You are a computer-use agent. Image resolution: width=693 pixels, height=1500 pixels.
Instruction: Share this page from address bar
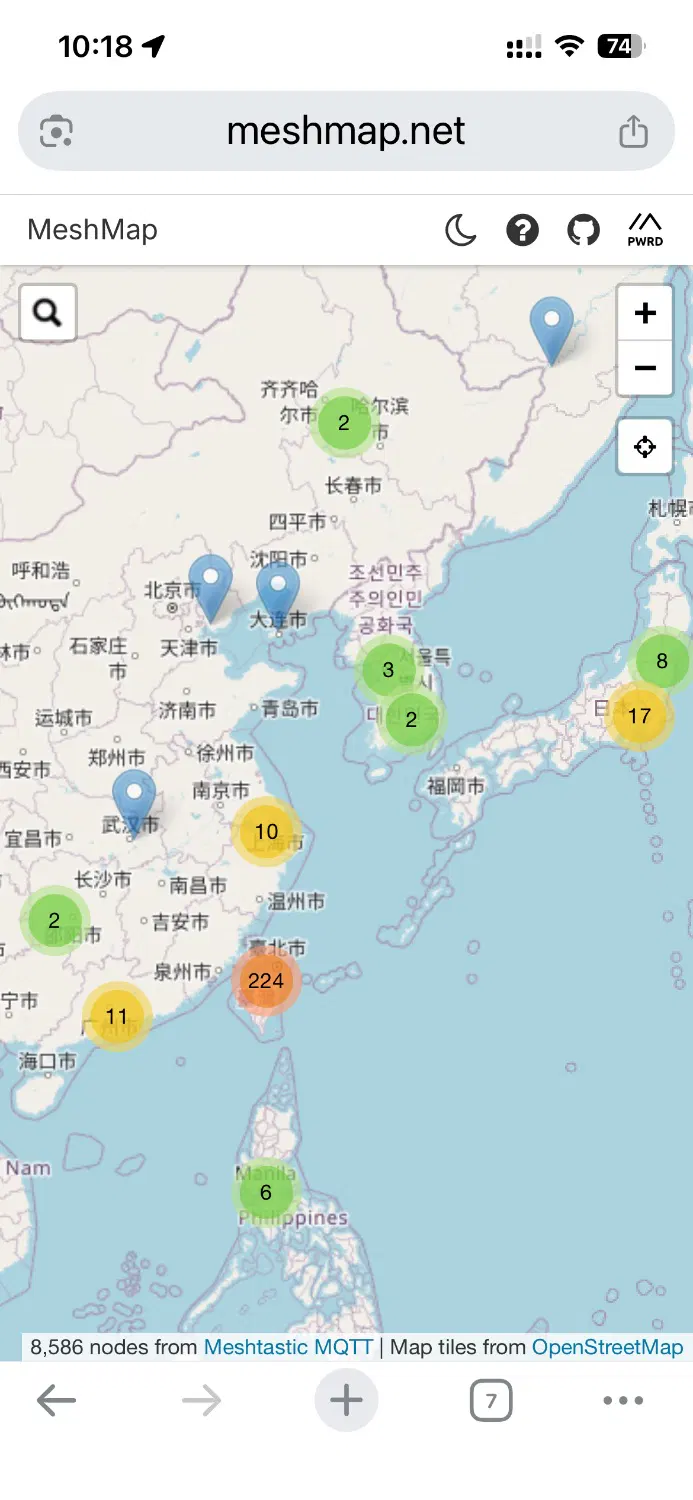click(633, 131)
